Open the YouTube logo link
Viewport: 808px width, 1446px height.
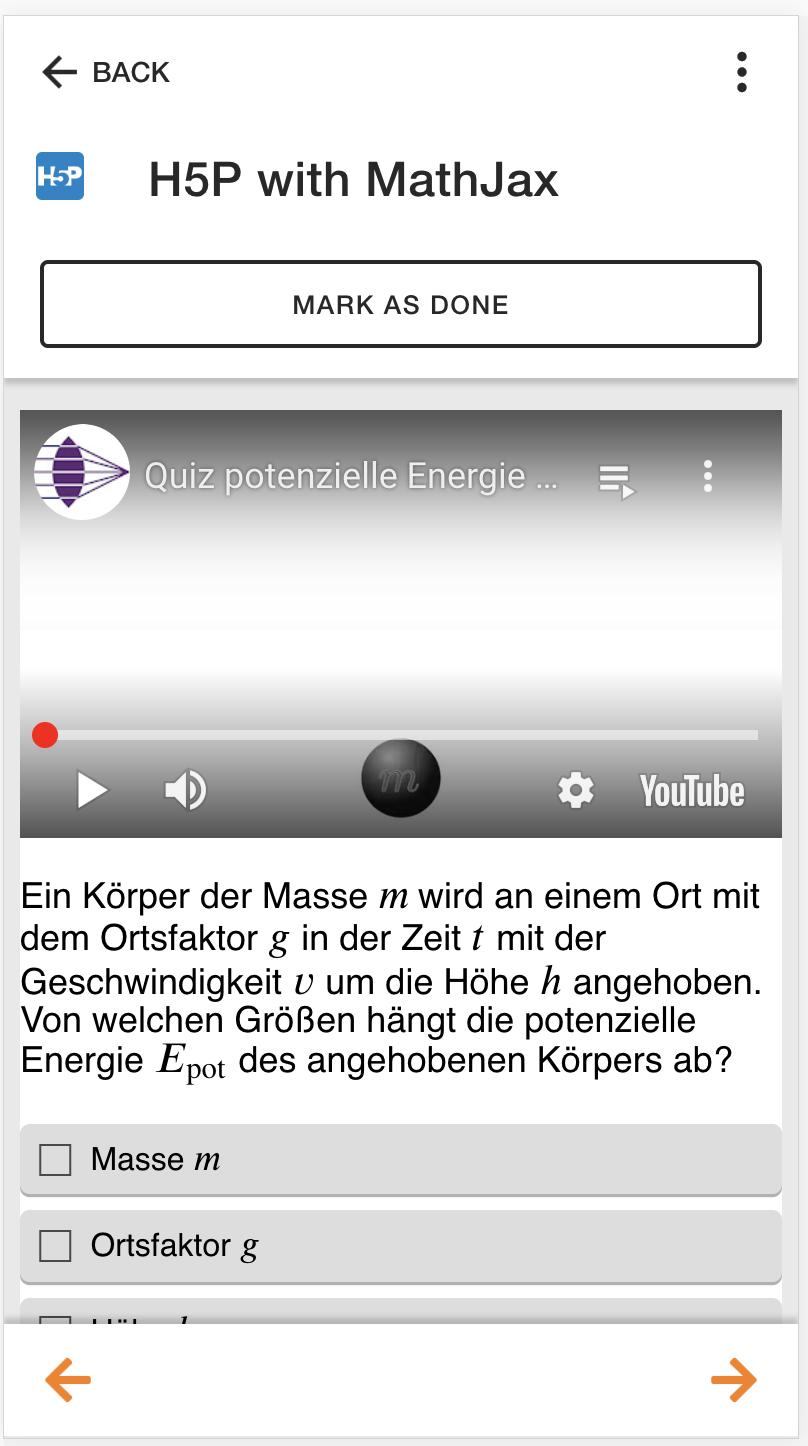coord(692,791)
